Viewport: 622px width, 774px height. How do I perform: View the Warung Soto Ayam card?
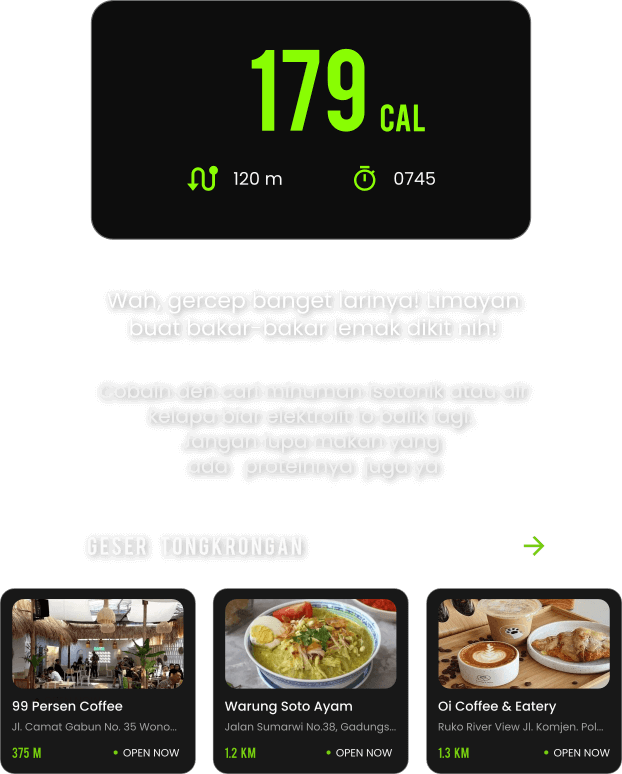[310, 680]
